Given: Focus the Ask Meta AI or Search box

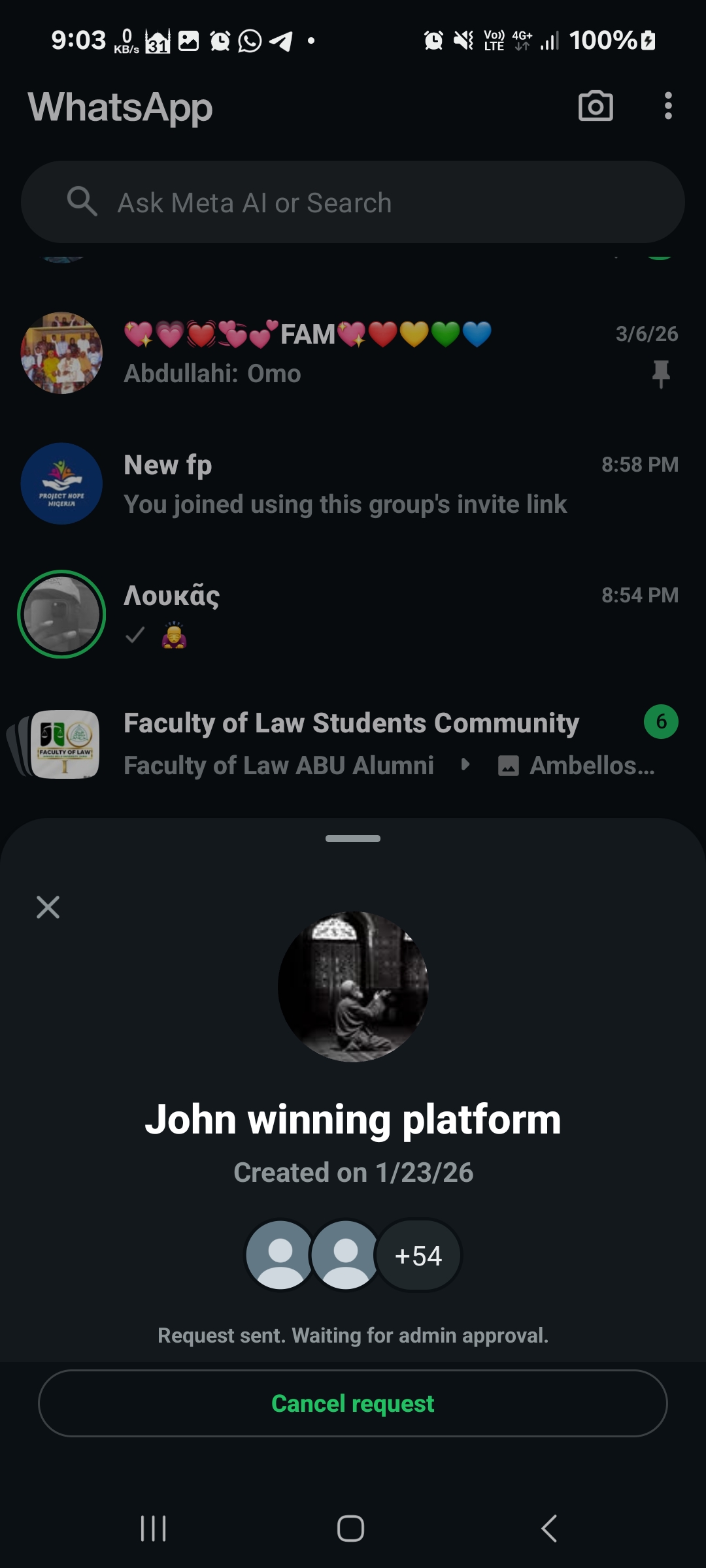Looking at the screenshot, I should click(353, 203).
